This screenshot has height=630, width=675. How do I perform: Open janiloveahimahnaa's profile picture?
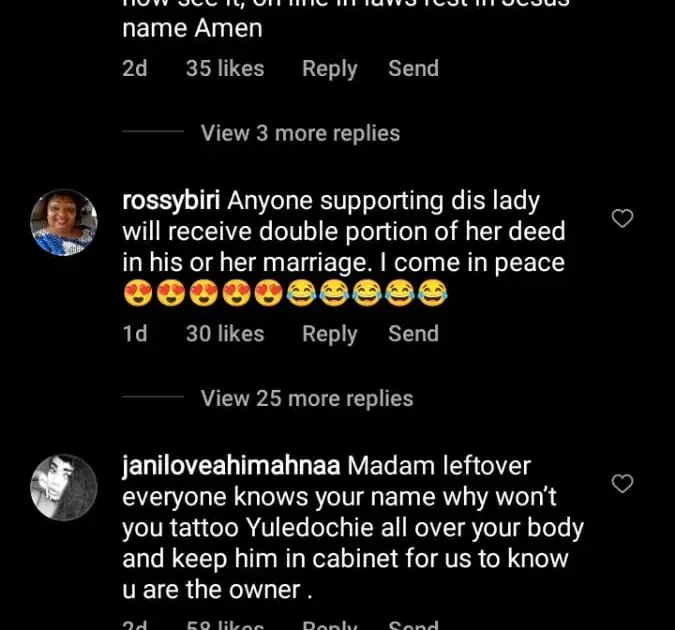pyautogui.click(x=64, y=487)
